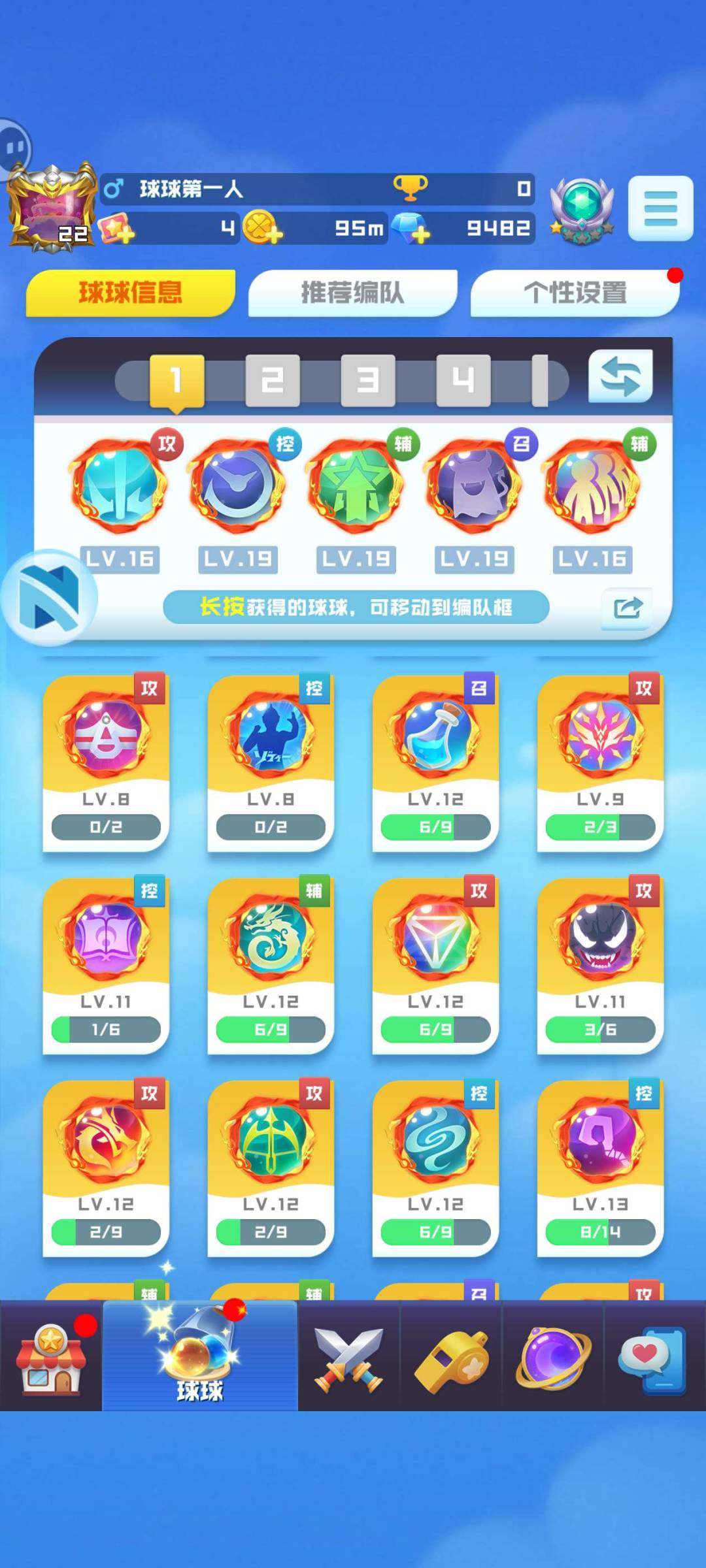Viewport: 706px width, 1568px height.
Task: Tap the swap arrows button in the team bar
Action: (x=620, y=377)
